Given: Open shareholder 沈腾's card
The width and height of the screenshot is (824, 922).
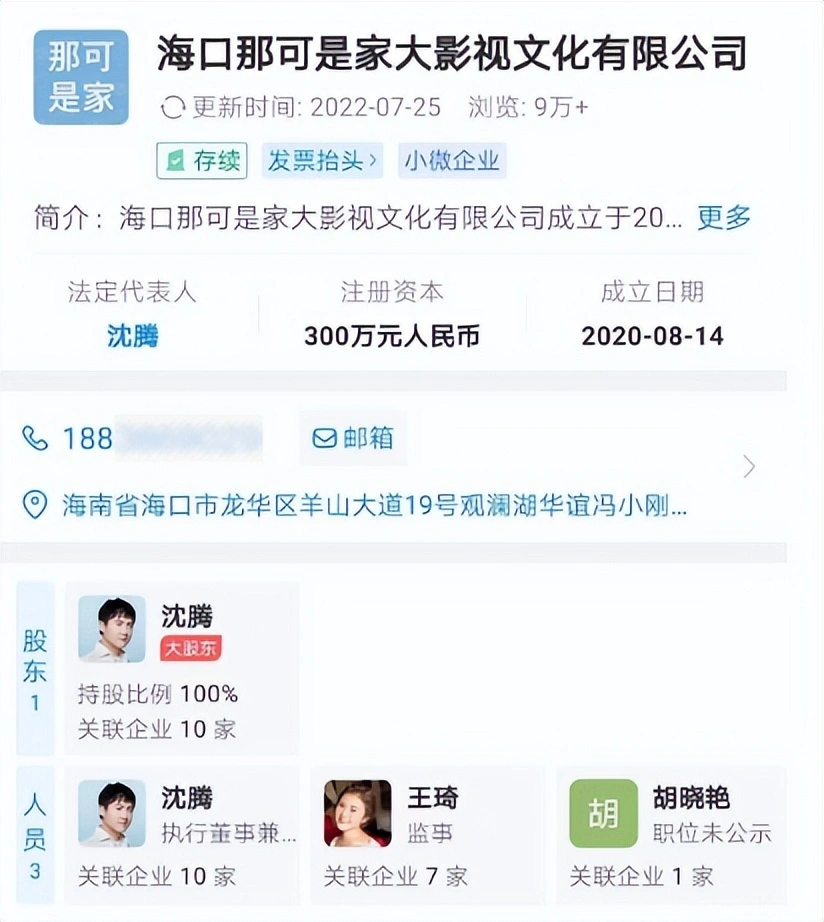Looking at the screenshot, I should 182,668.
